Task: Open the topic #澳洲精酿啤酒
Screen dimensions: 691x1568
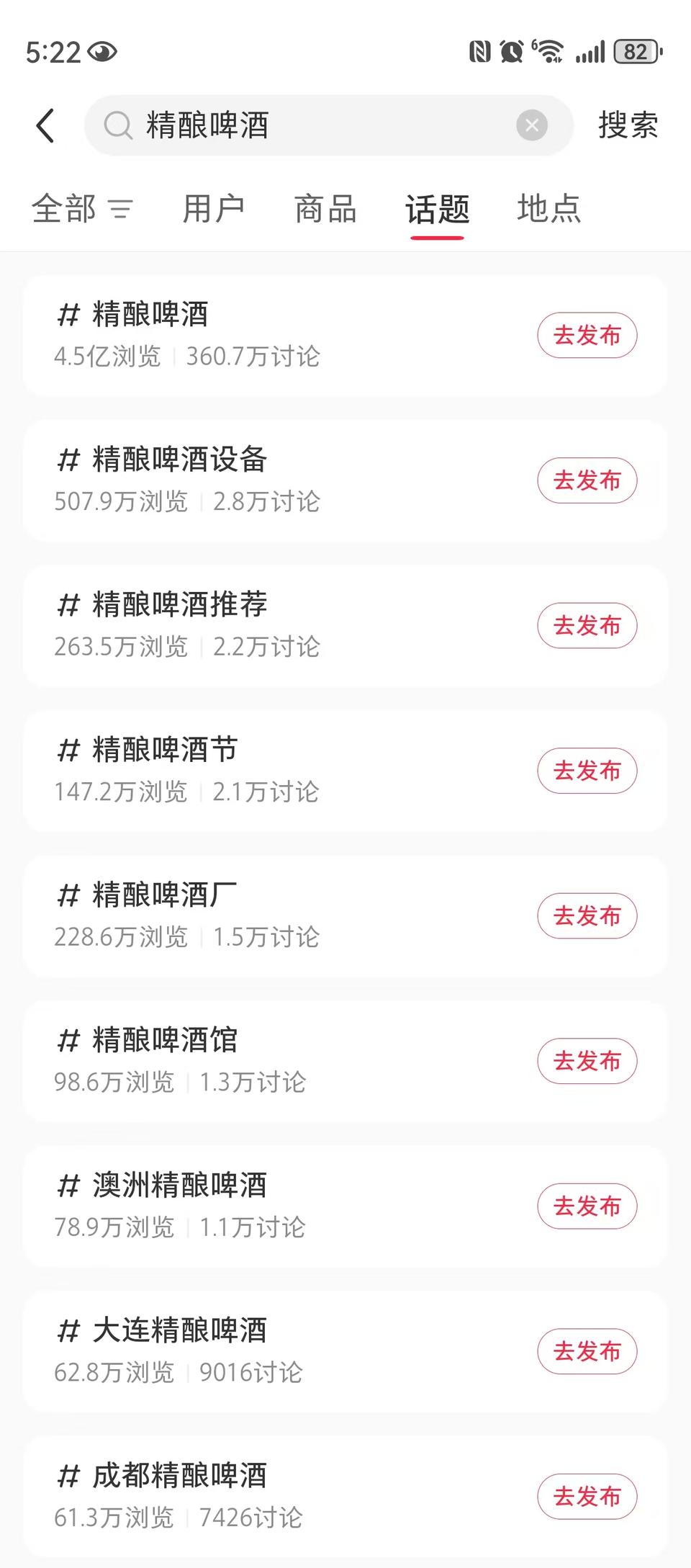Action: click(x=345, y=1206)
